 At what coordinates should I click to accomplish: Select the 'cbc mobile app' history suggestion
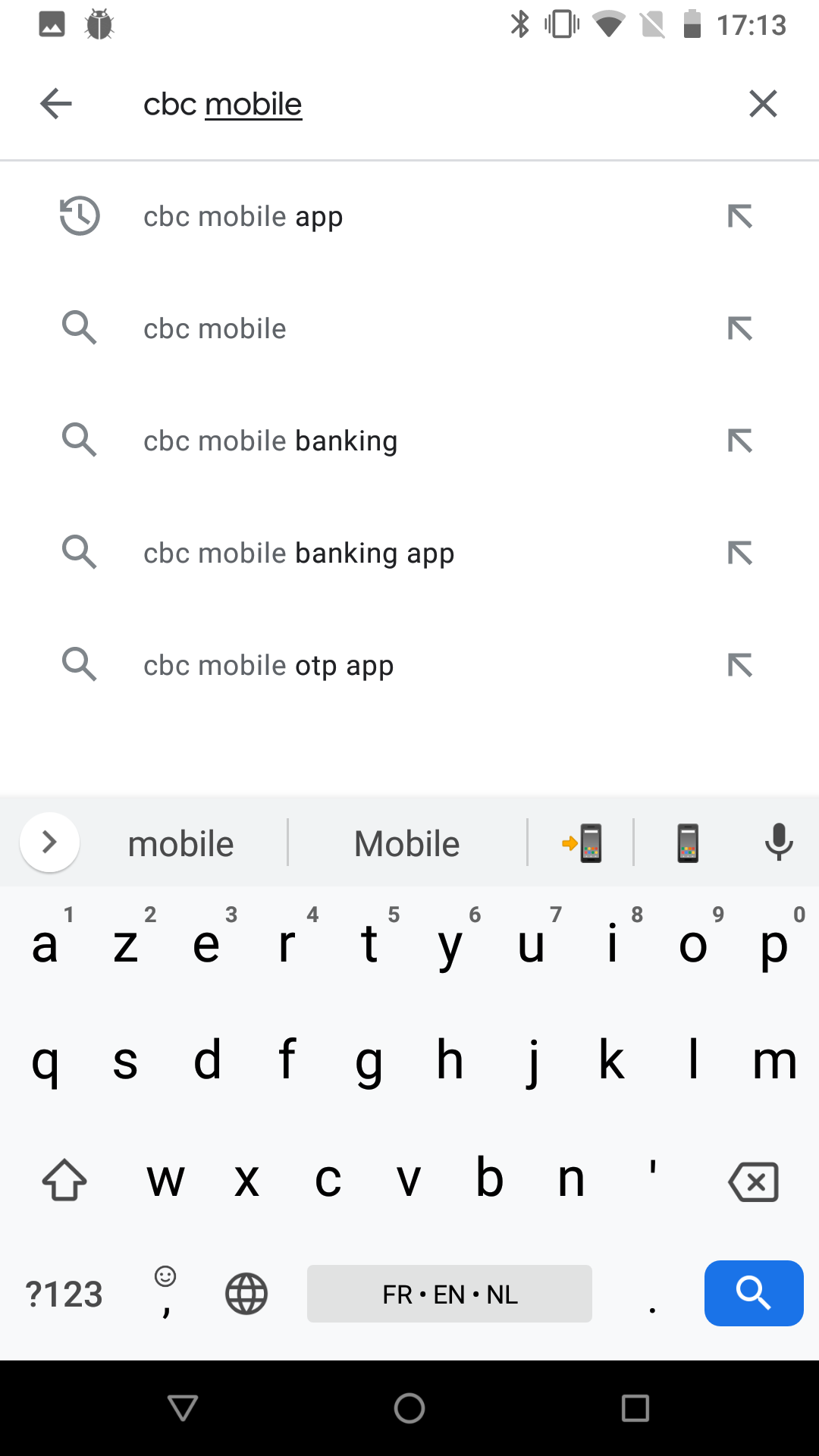(409, 217)
